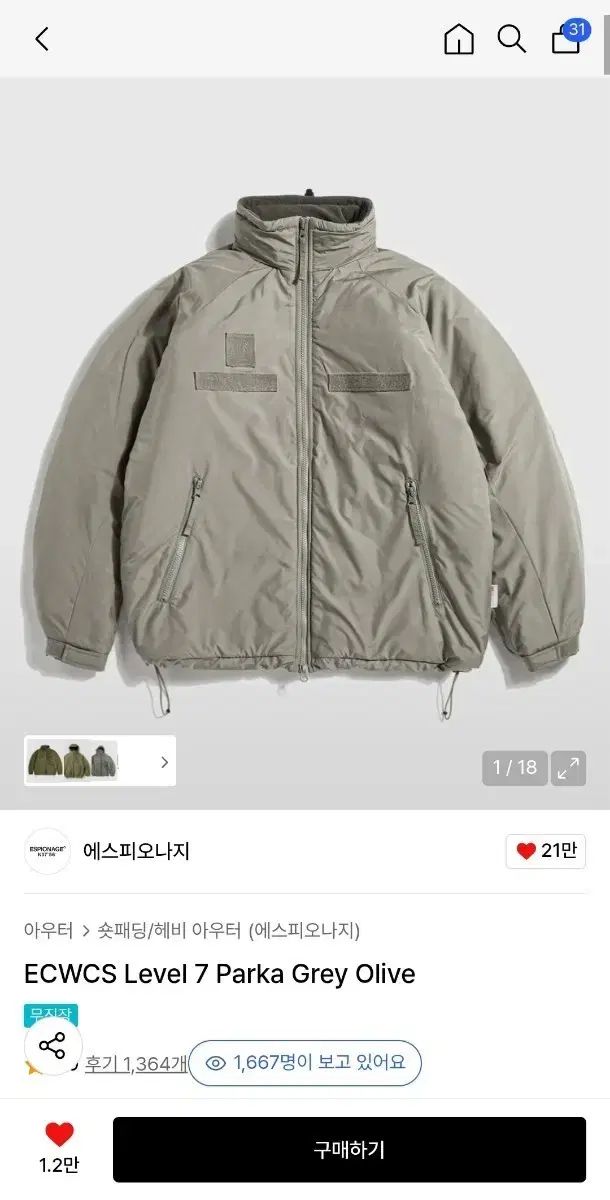The height and width of the screenshot is (1200, 610).
Task: Like the 에스피오나지 brand (21만)
Action: pyautogui.click(x=545, y=851)
